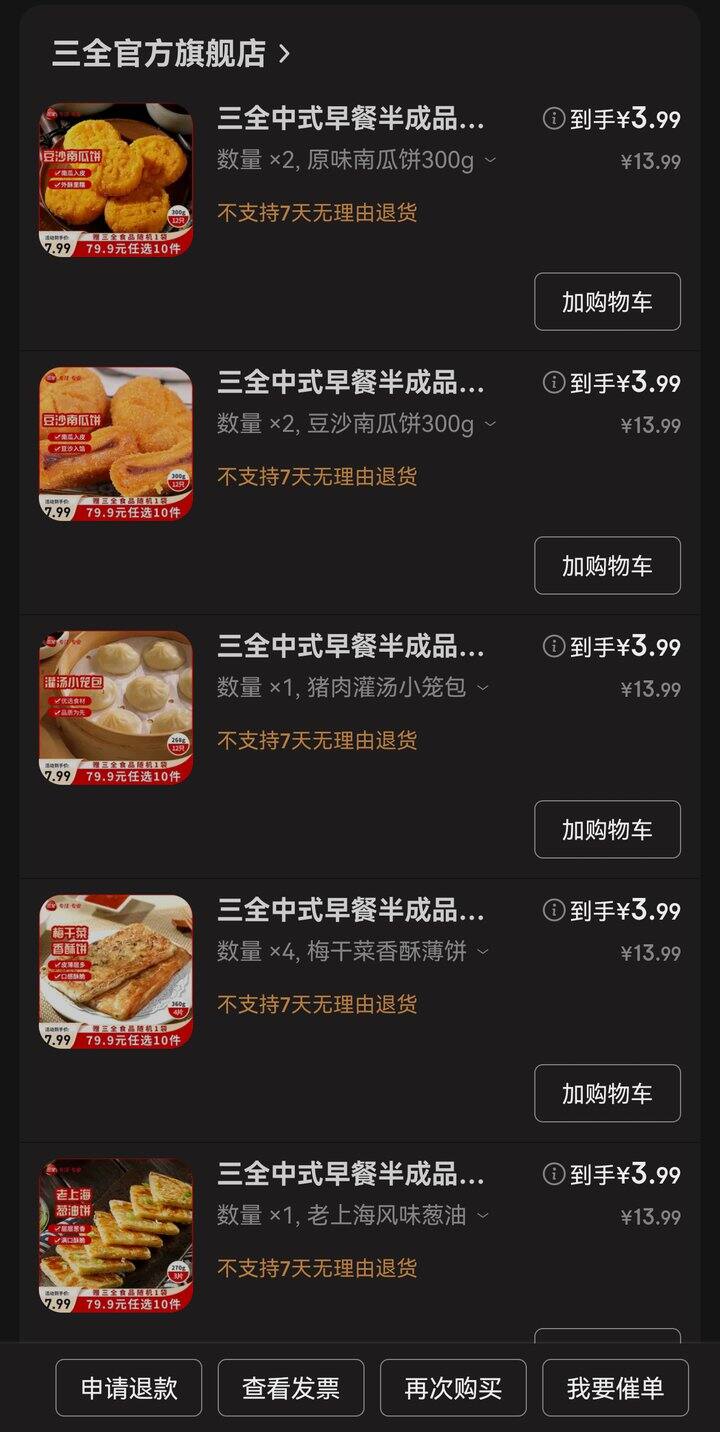
Task: Click 查看发票 at the bottom
Action: coord(290,1387)
